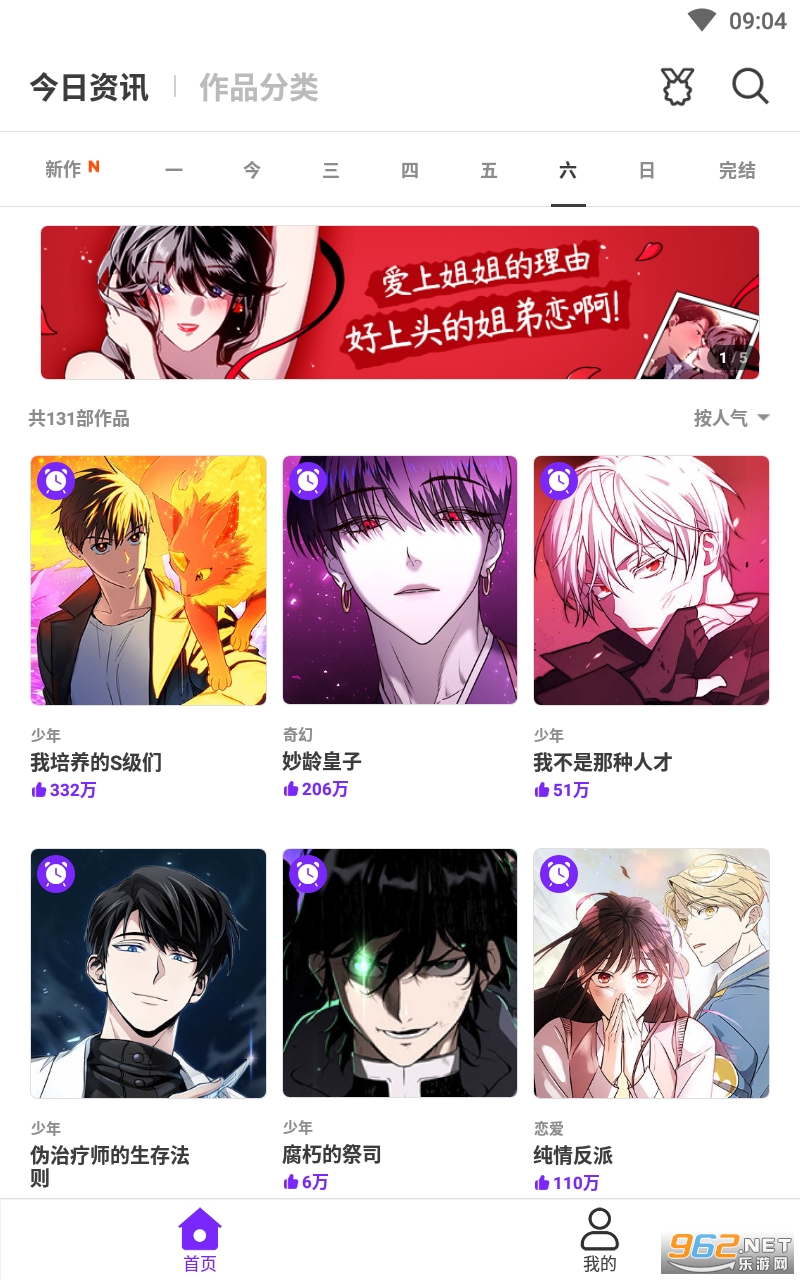The height and width of the screenshot is (1280, 800).
Task: Select the 五 day tab
Action: click(489, 170)
